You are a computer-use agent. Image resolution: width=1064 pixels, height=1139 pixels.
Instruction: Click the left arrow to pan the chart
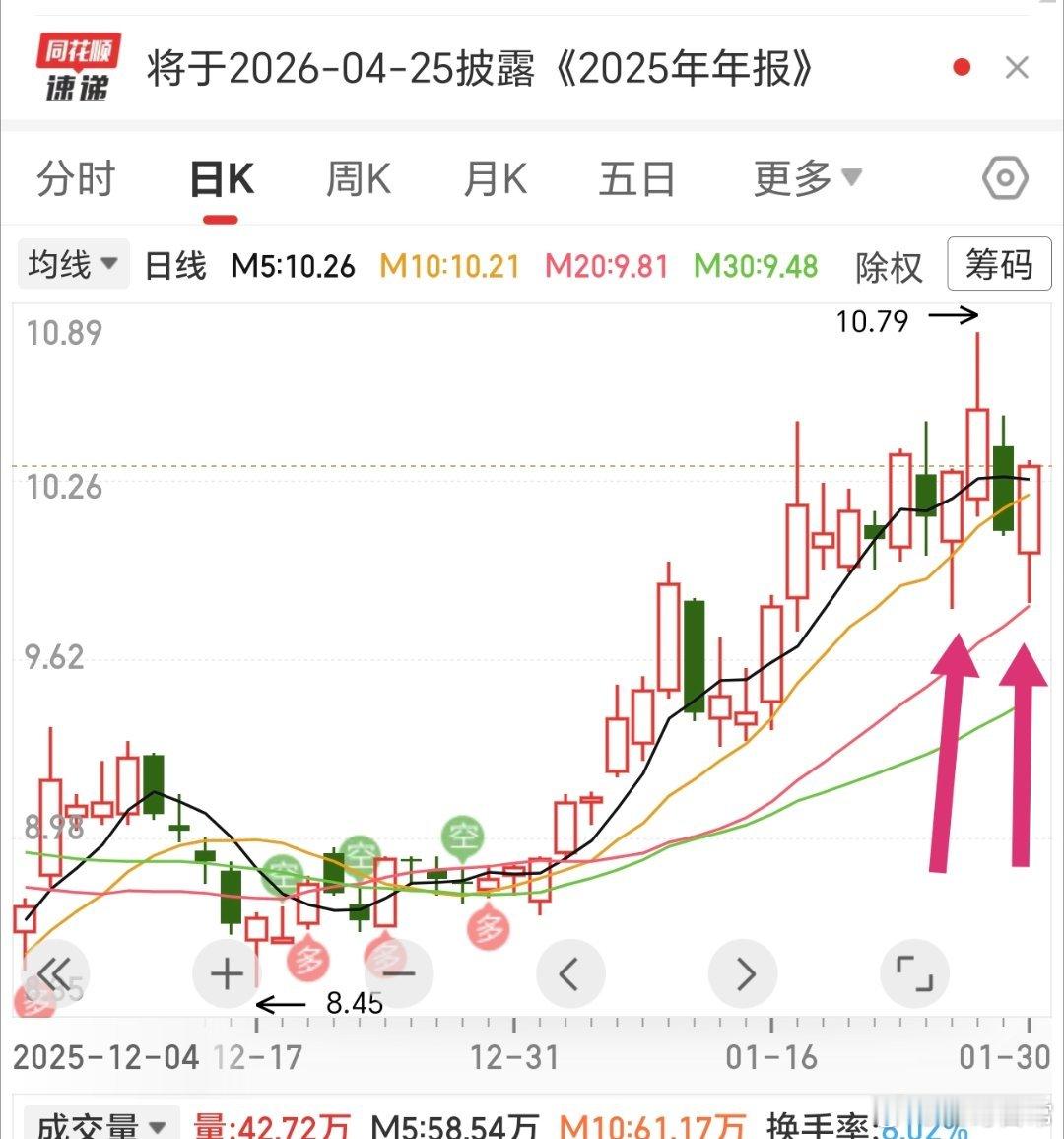pyautogui.click(x=569, y=972)
